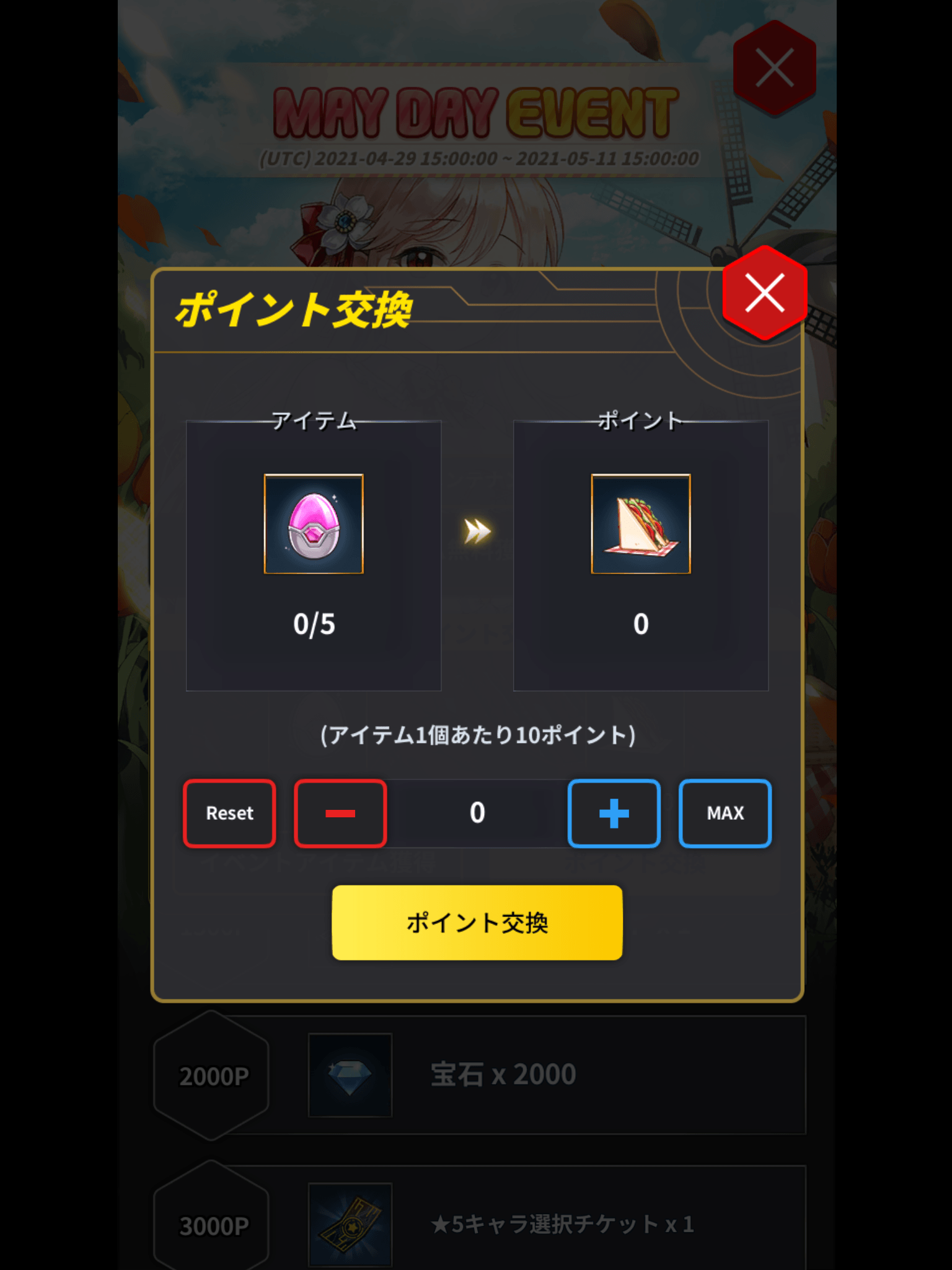Decrease item count with the minus button
The image size is (952, 1270).
pos(340,813)
